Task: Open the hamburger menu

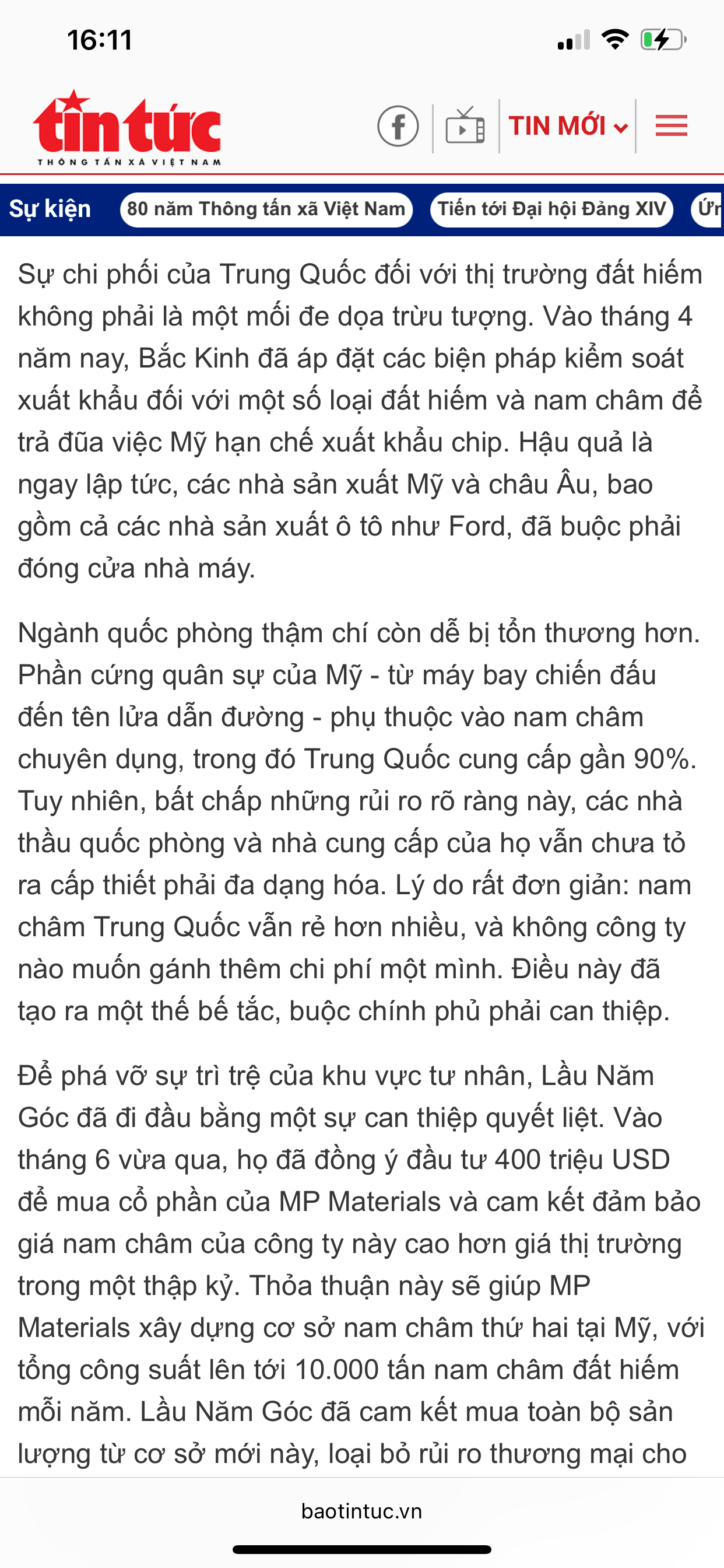Action: pyautogui.click(x=671, y=126)
